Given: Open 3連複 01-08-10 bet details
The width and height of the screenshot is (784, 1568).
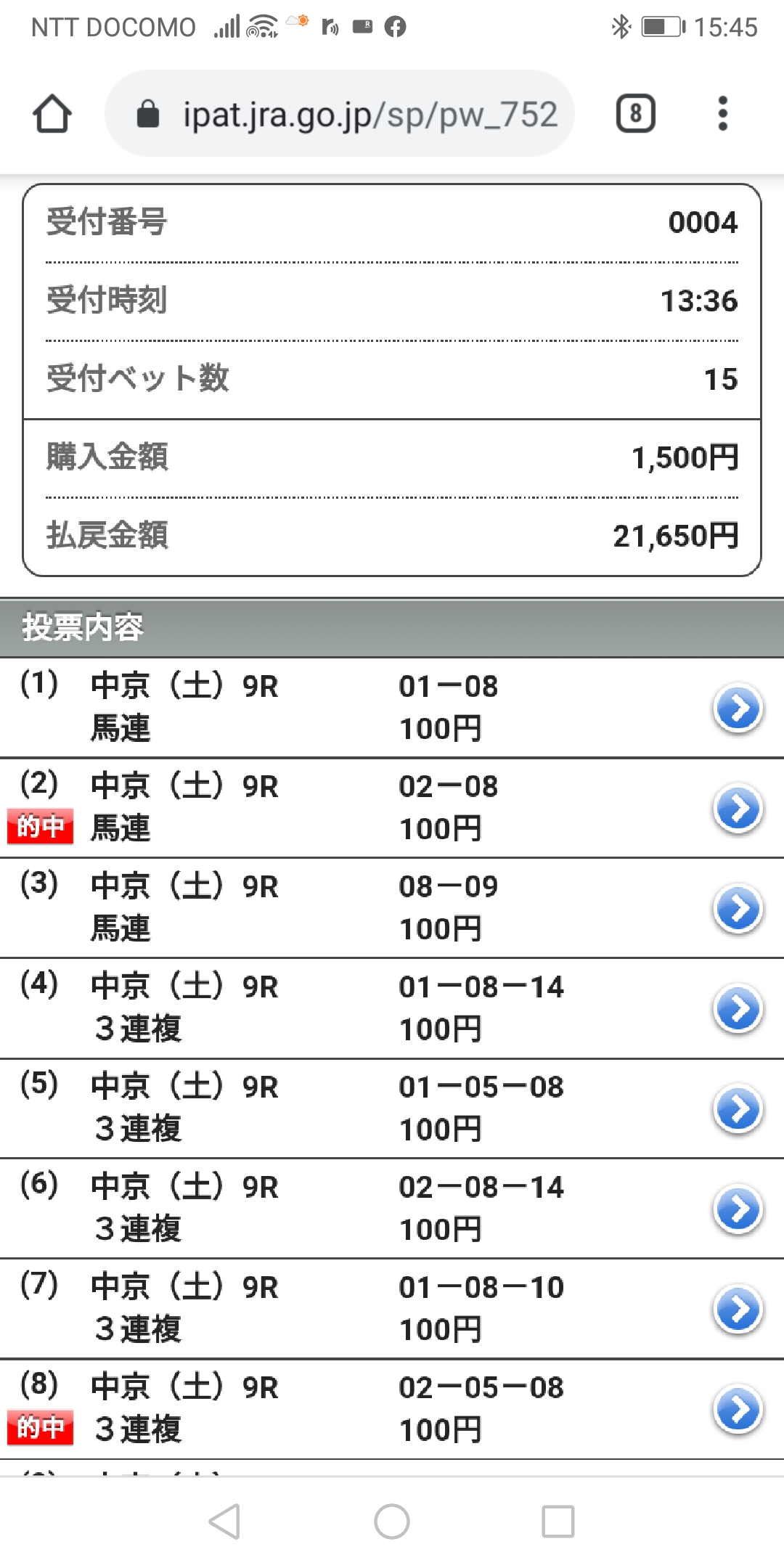Looking at the screenshot, I should tap(738, 1309).
